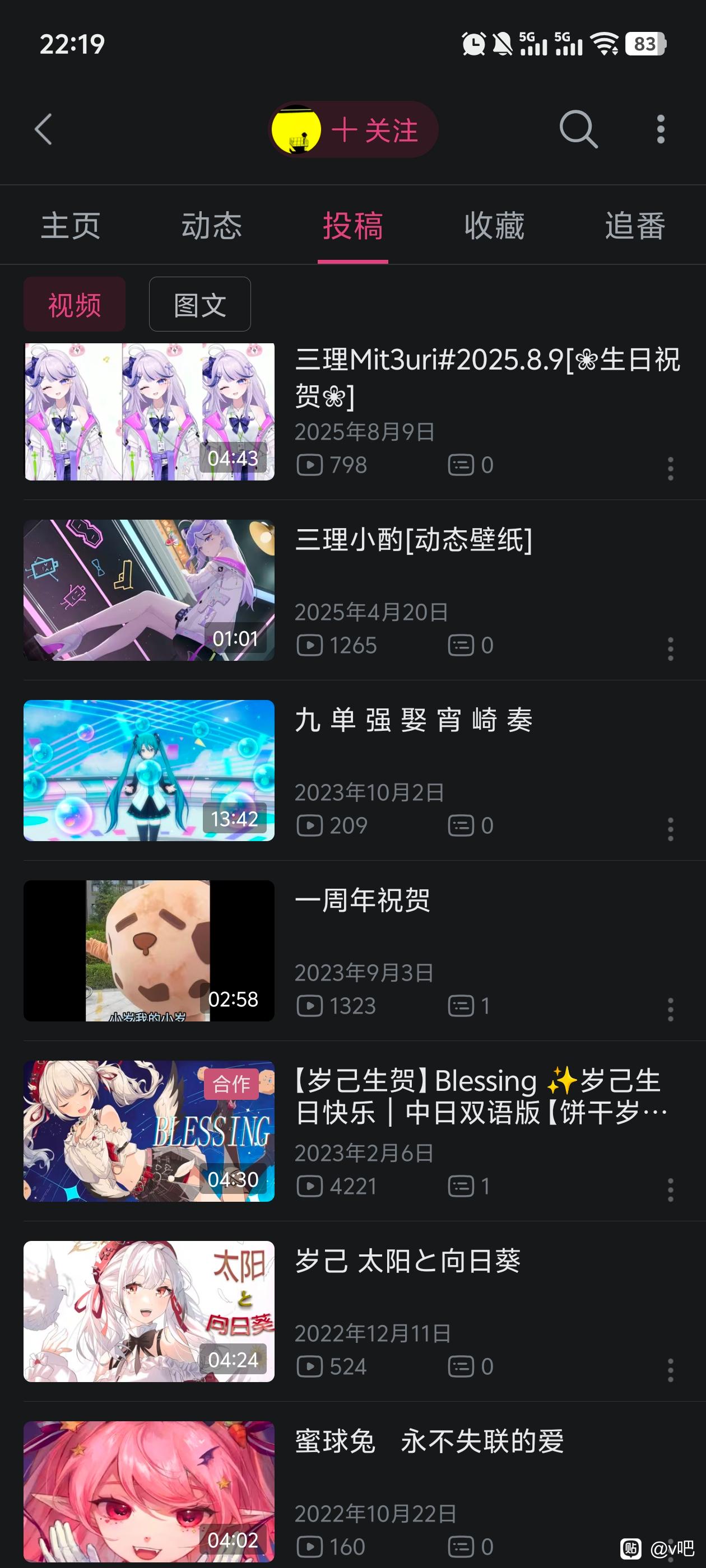
Task: Switch to the 动态 tab
Action: (x=211, y=226)
